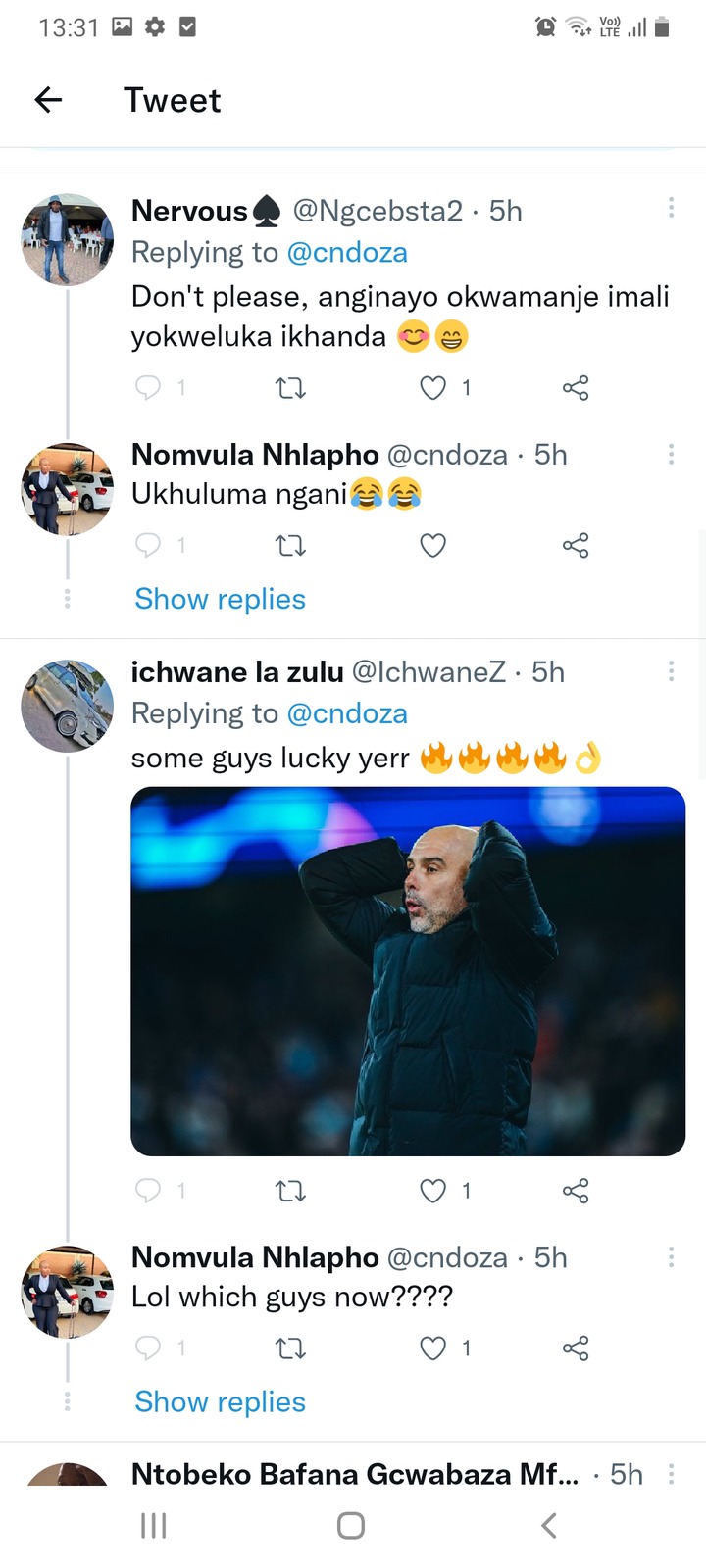The width and height of the screenshot is (706, 1568).
Task: Open overflow menu on ichwane la zulu's tweet
Action: point(671,670)
